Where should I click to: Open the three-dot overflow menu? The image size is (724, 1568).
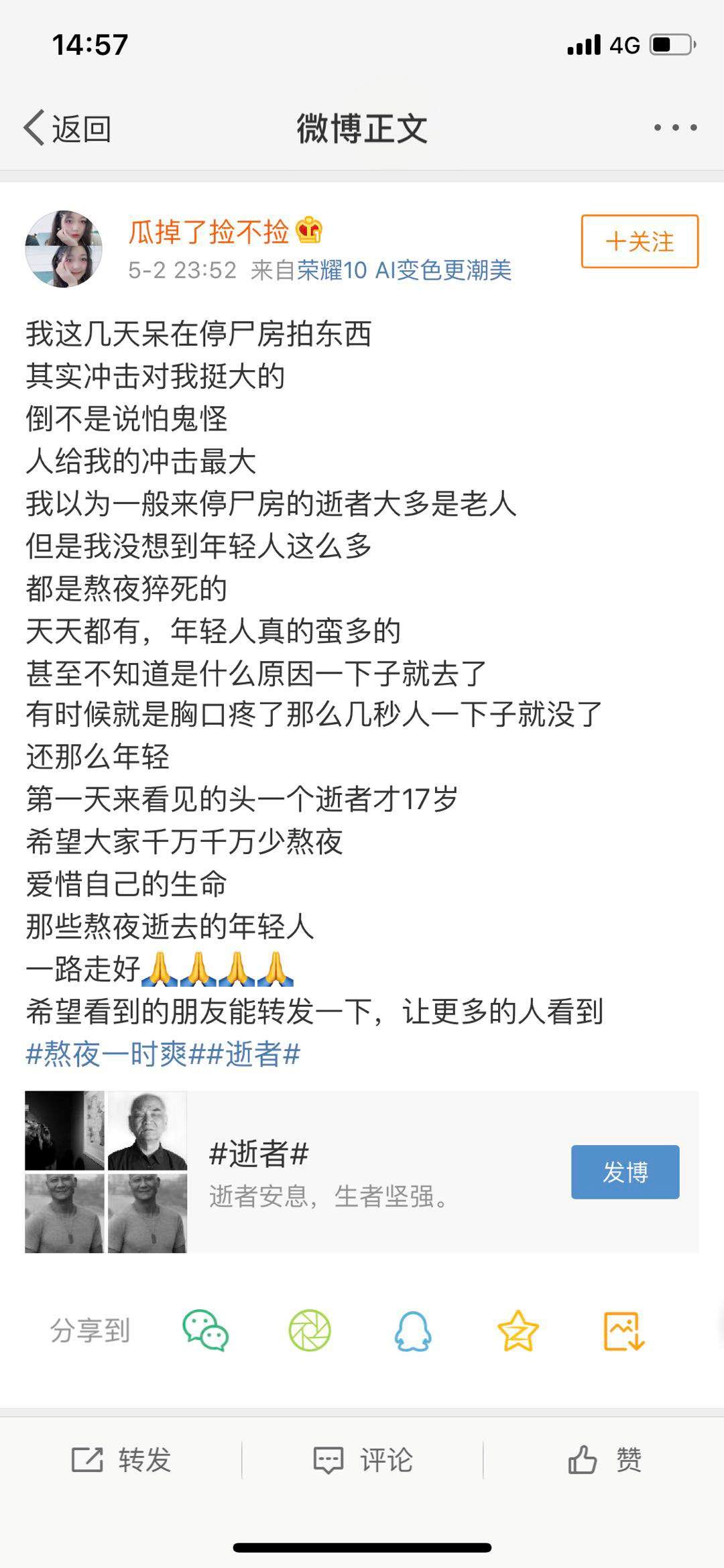(675, 127)
